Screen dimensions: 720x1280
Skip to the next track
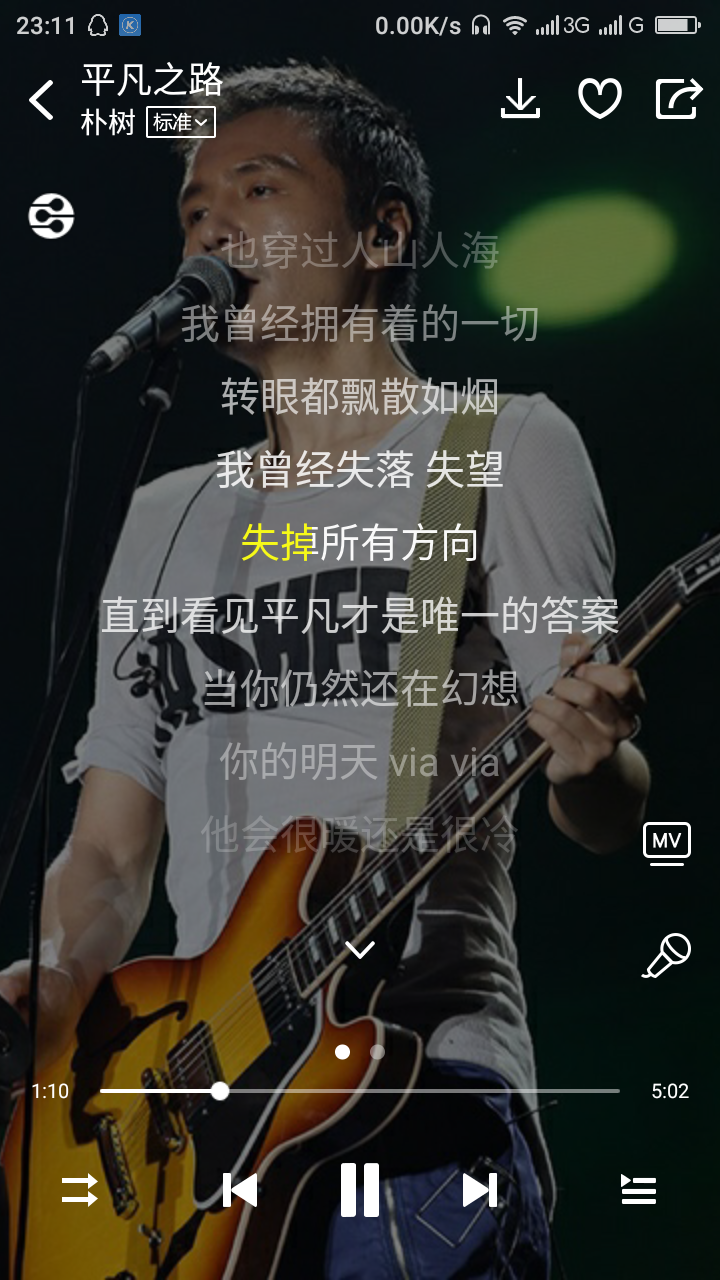point(480,1190)
